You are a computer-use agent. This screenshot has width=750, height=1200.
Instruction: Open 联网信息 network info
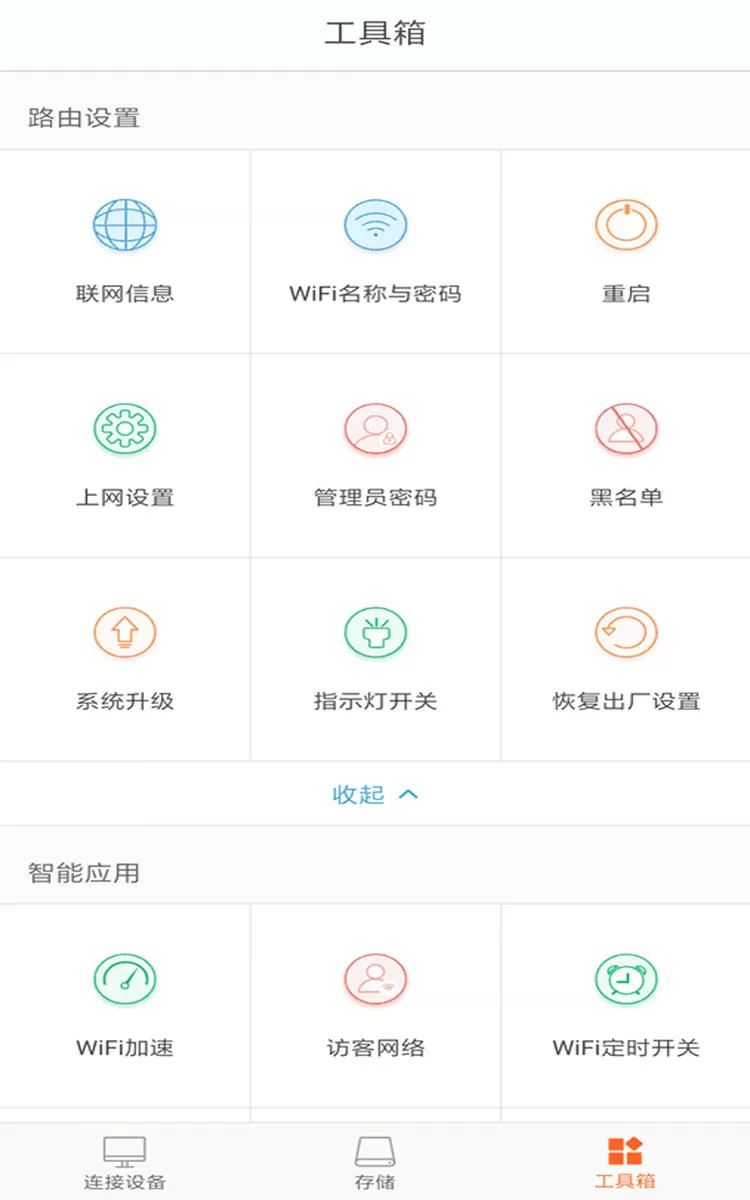coord(125,250)
